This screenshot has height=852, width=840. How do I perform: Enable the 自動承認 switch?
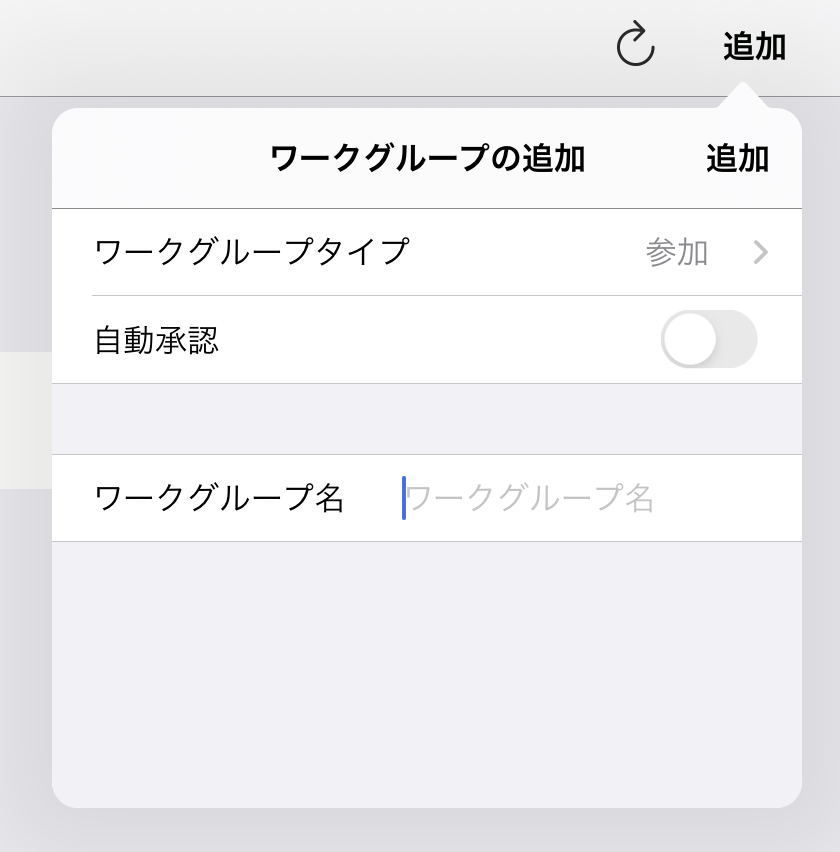coord(708,340)
